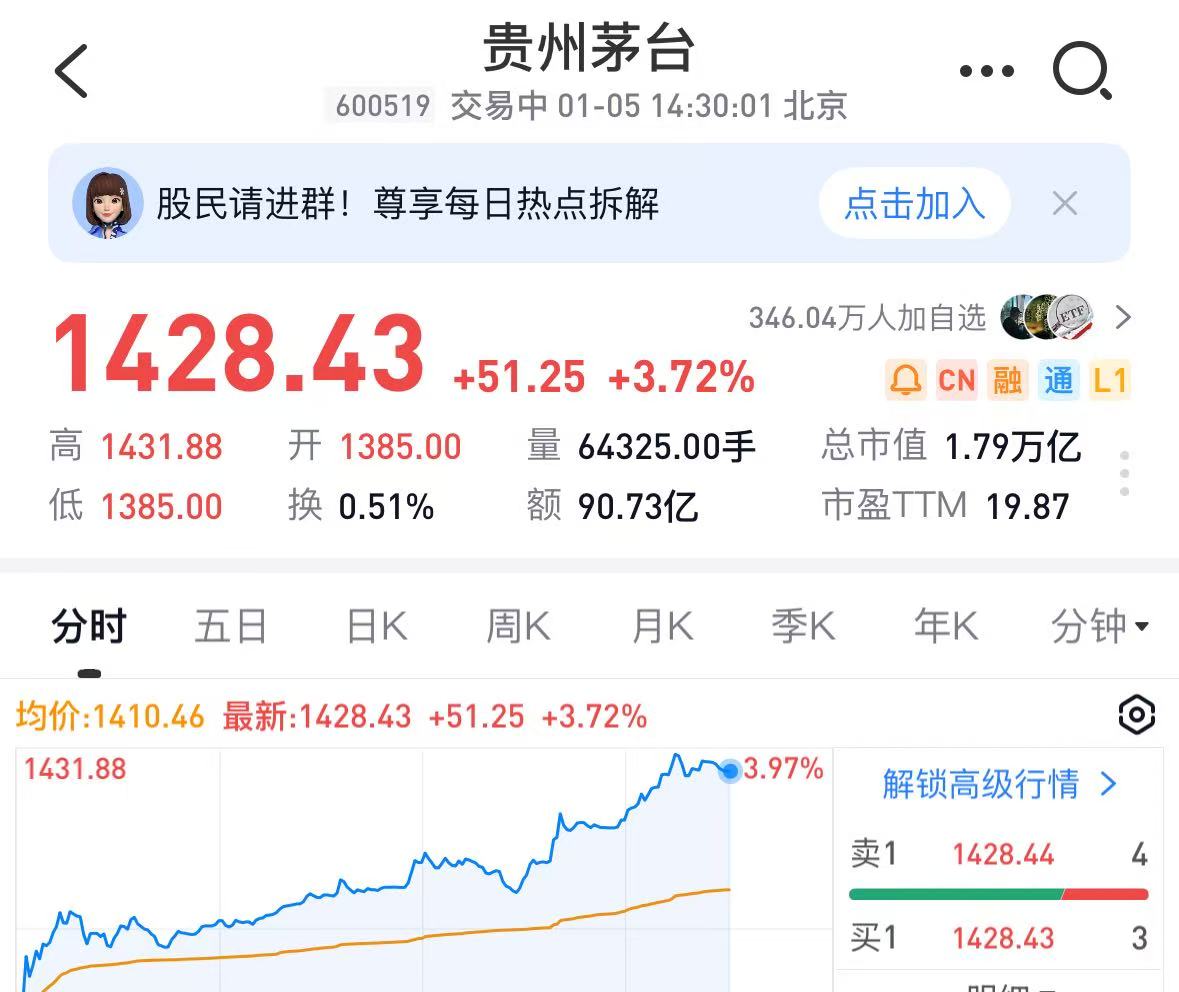This screenshot has height=992, width=1179.
Task: Switch to the 日K tab
Action: pyautogui.click(x=376, y=627)
